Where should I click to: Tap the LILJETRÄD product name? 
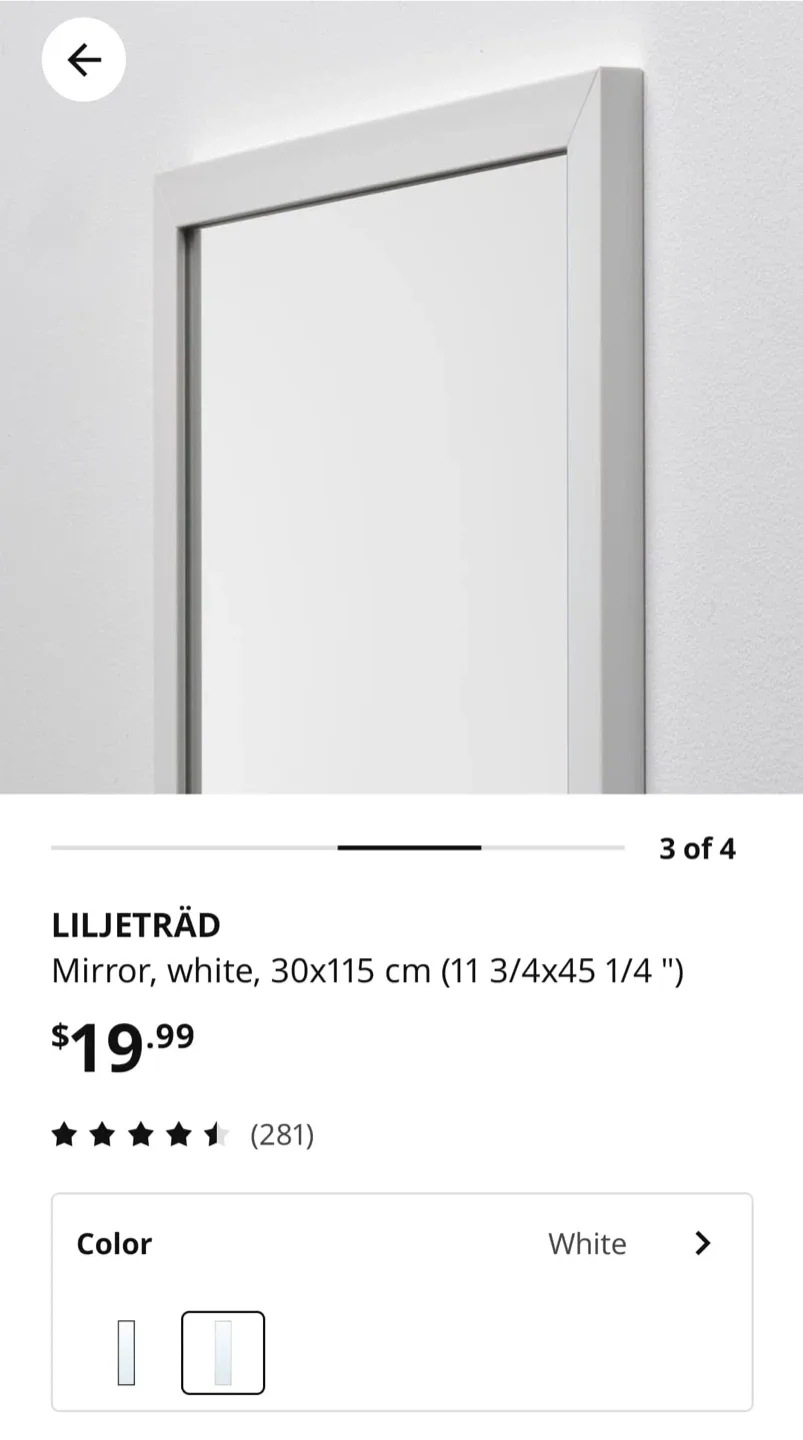click(x=137, y=924)
